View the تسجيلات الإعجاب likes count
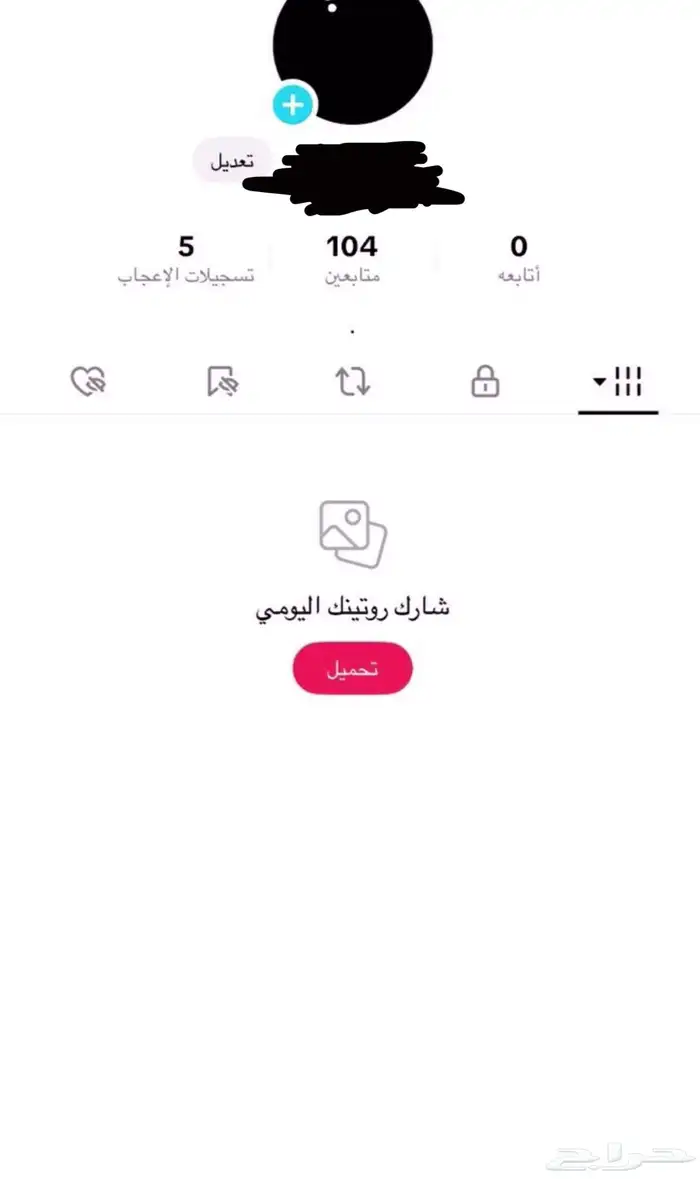This screenshot has width=700, height=1179. pos(186,258)
